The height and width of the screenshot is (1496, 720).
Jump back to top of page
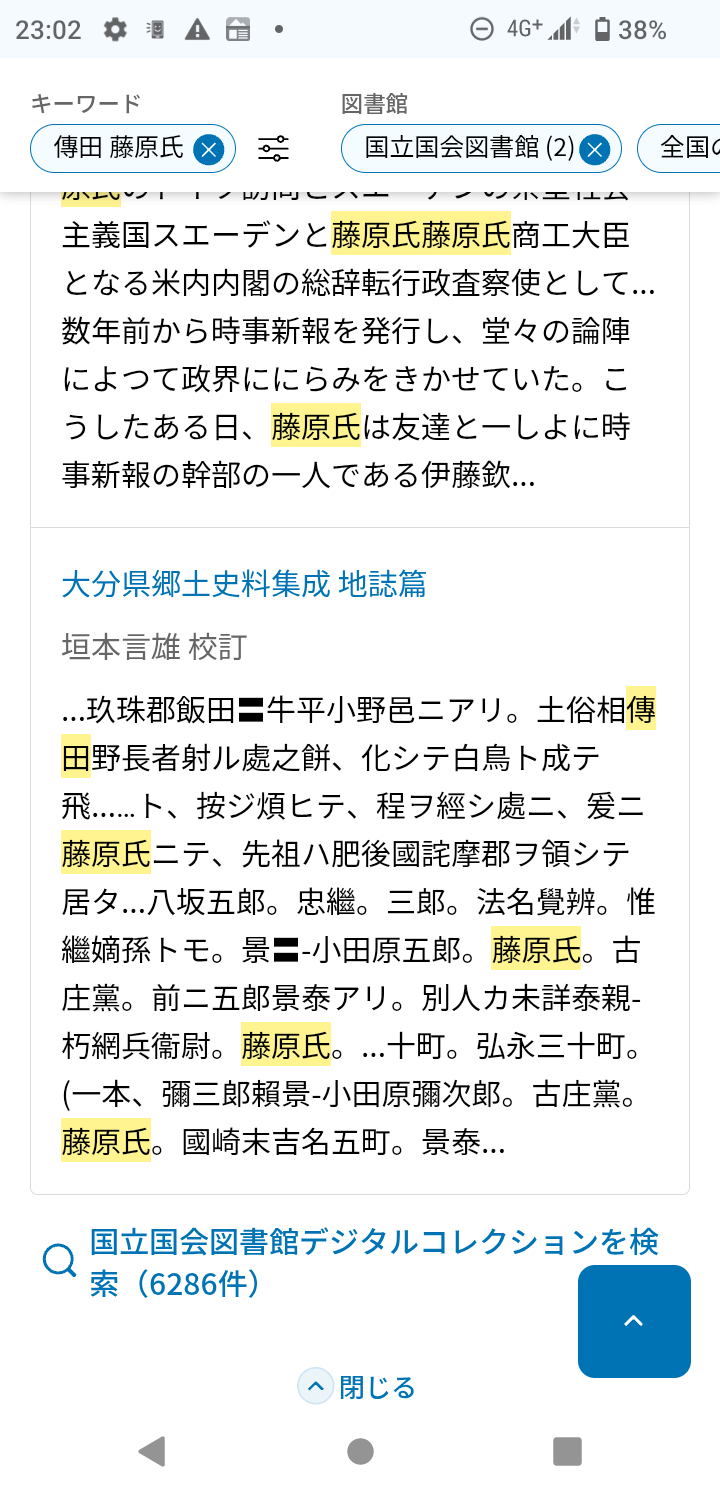tap(634, 1321)
